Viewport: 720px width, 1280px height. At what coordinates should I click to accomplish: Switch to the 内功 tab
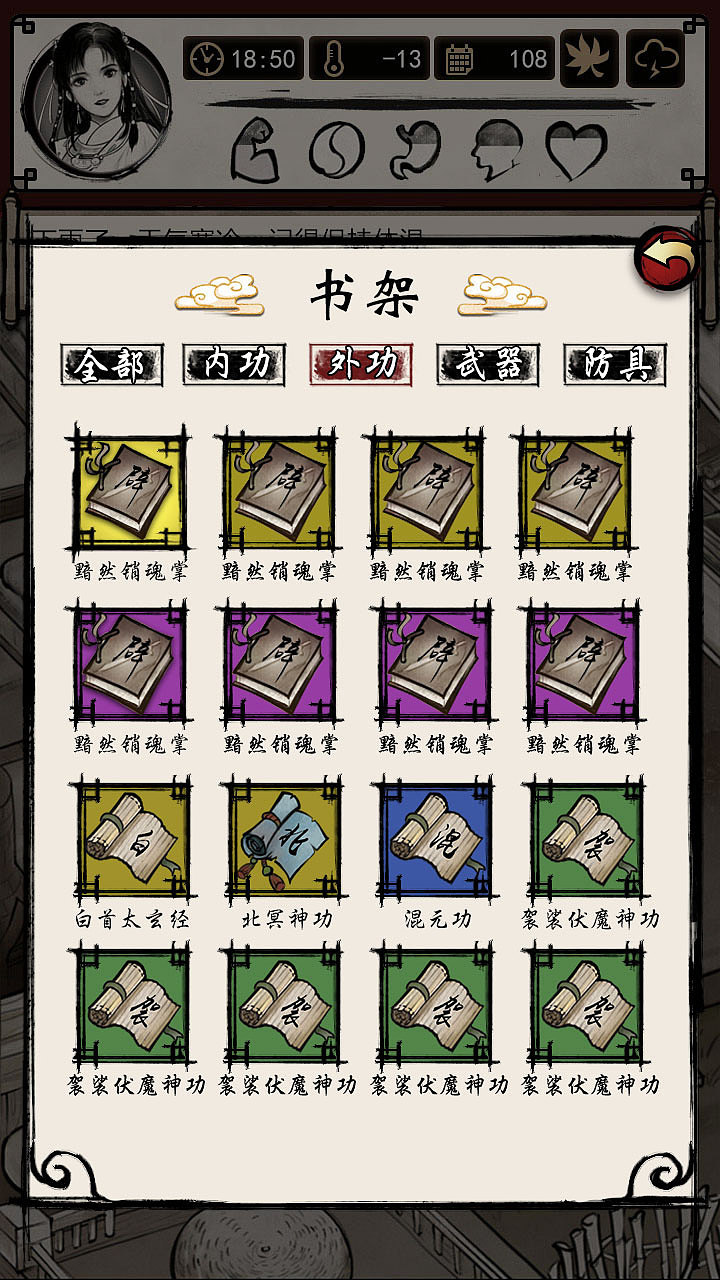231,365
